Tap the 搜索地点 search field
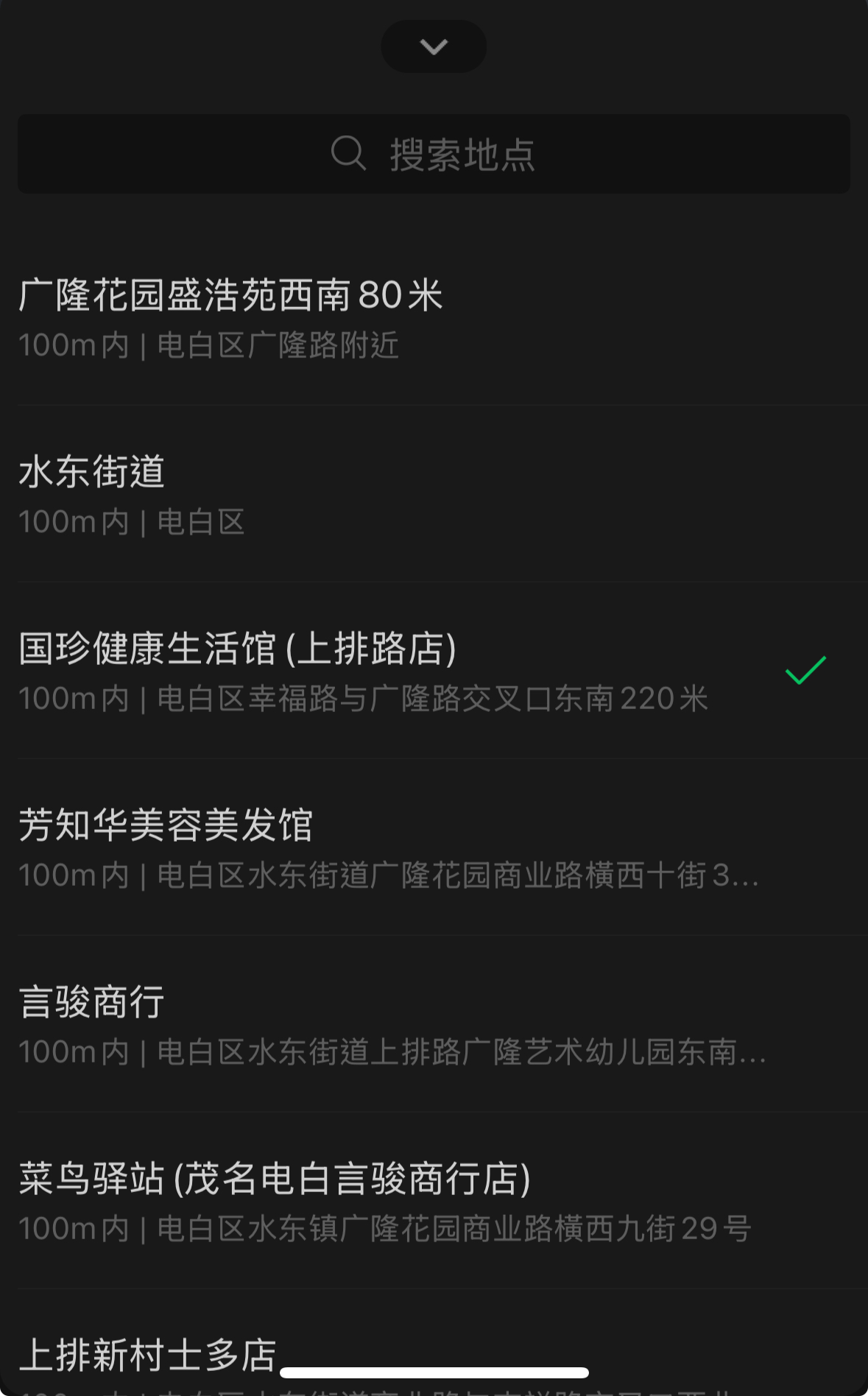The height and width of the screenshot is (1396, 868). [x=434, y=154]
